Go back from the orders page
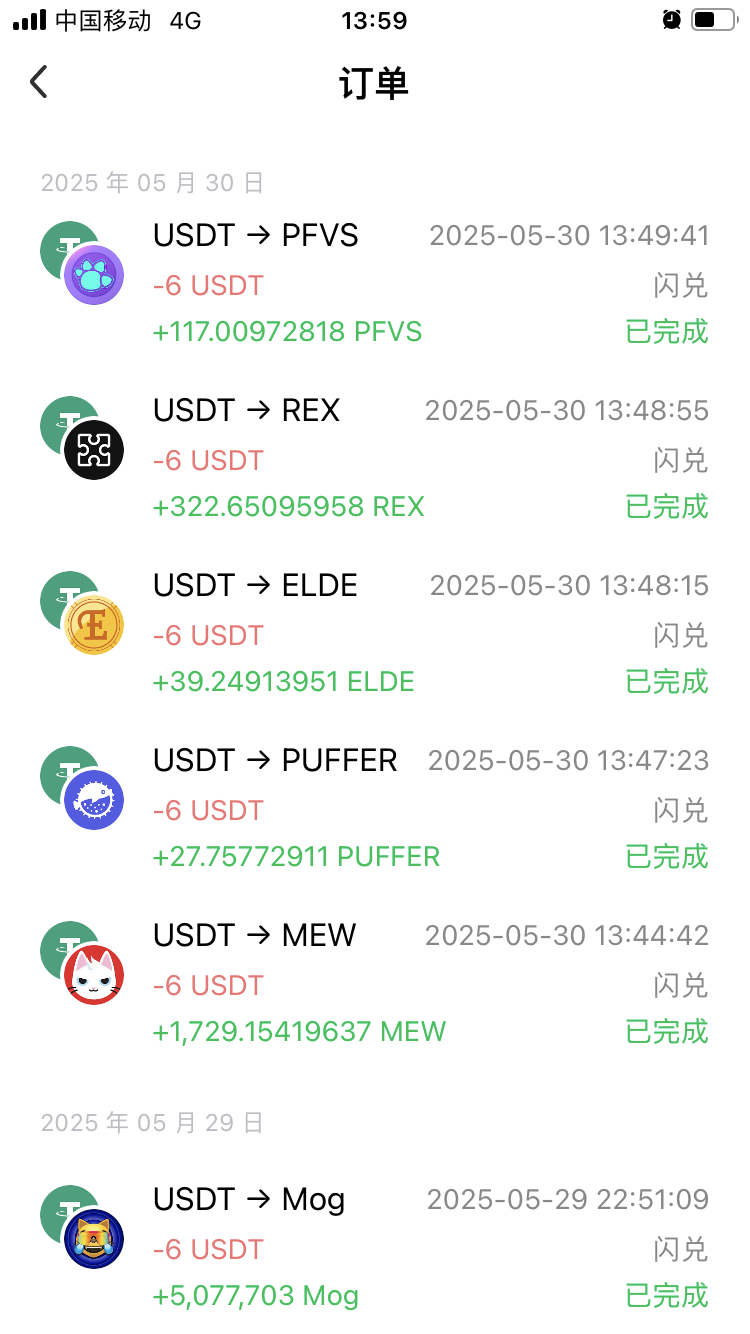 point(39,82)
